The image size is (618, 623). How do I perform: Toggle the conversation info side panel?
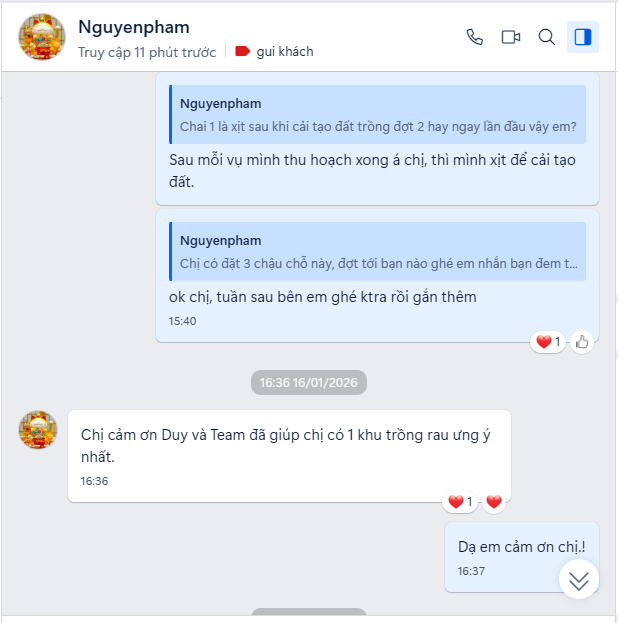pos(582,37)
